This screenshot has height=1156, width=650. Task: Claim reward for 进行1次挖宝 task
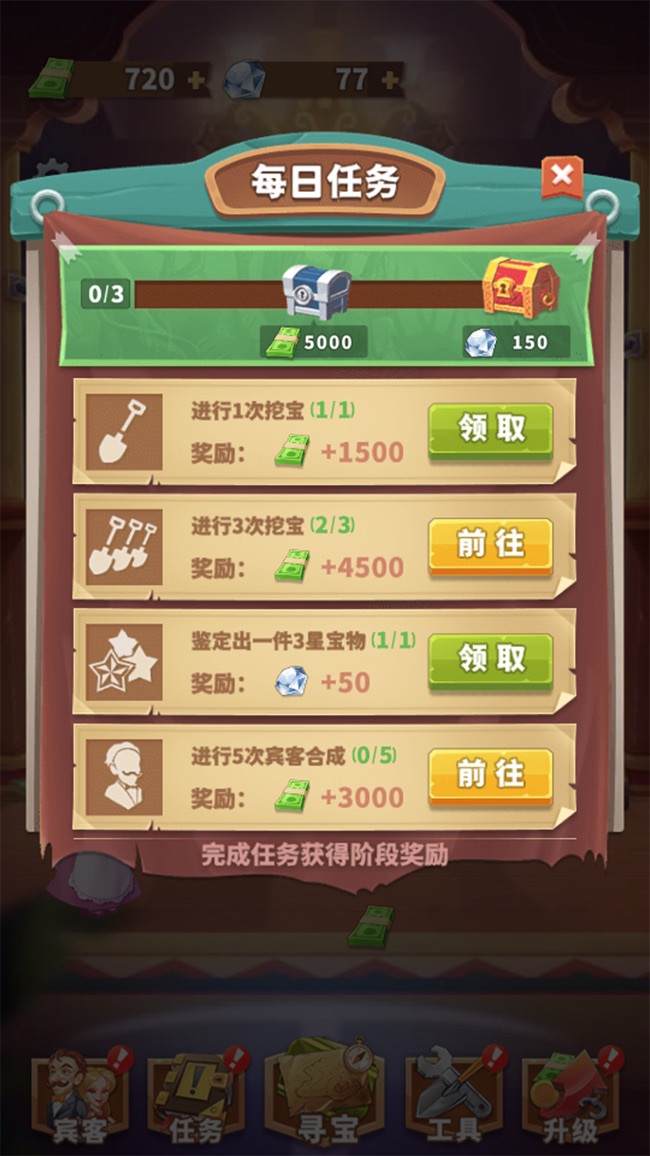coord(490,431)
